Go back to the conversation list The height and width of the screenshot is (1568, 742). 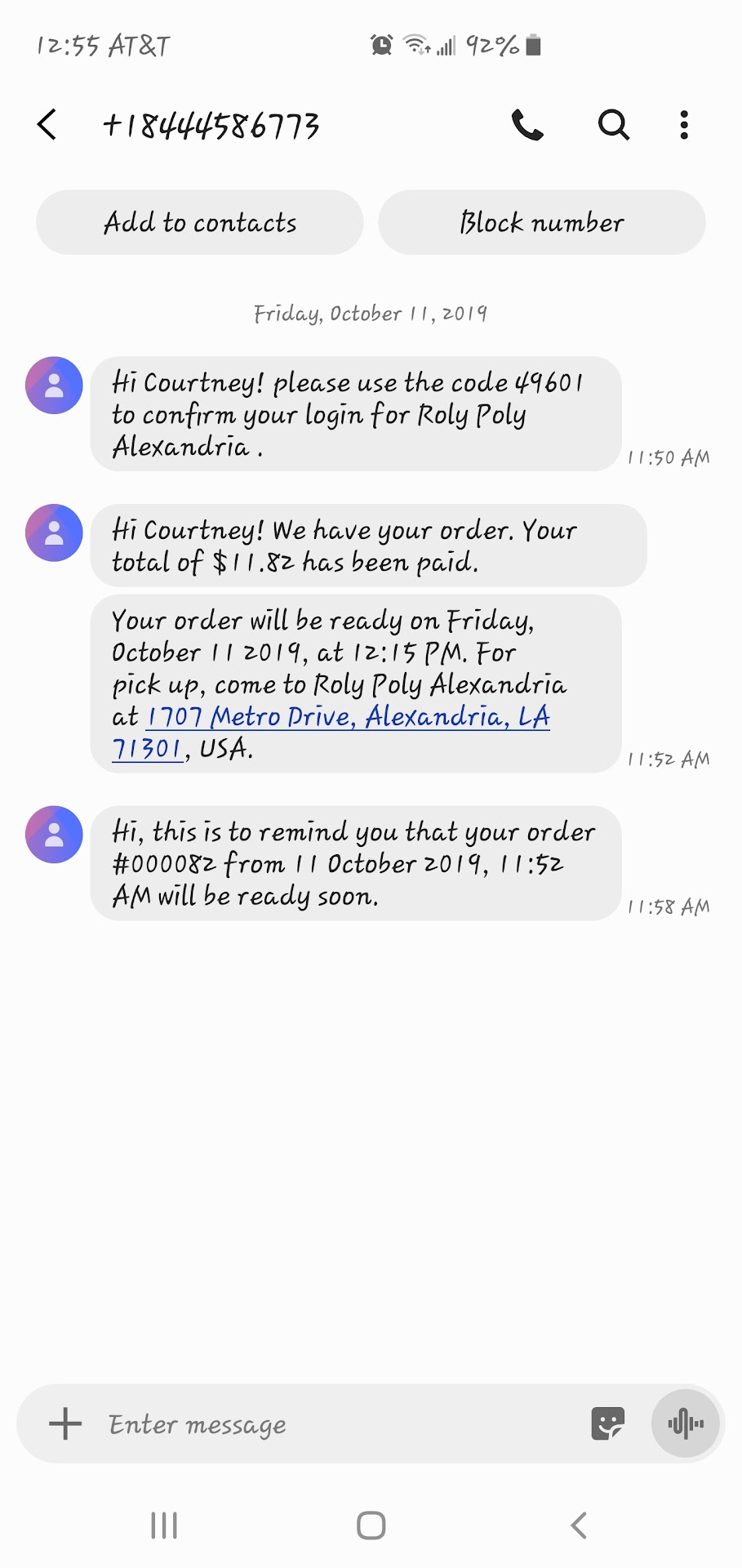47,125
